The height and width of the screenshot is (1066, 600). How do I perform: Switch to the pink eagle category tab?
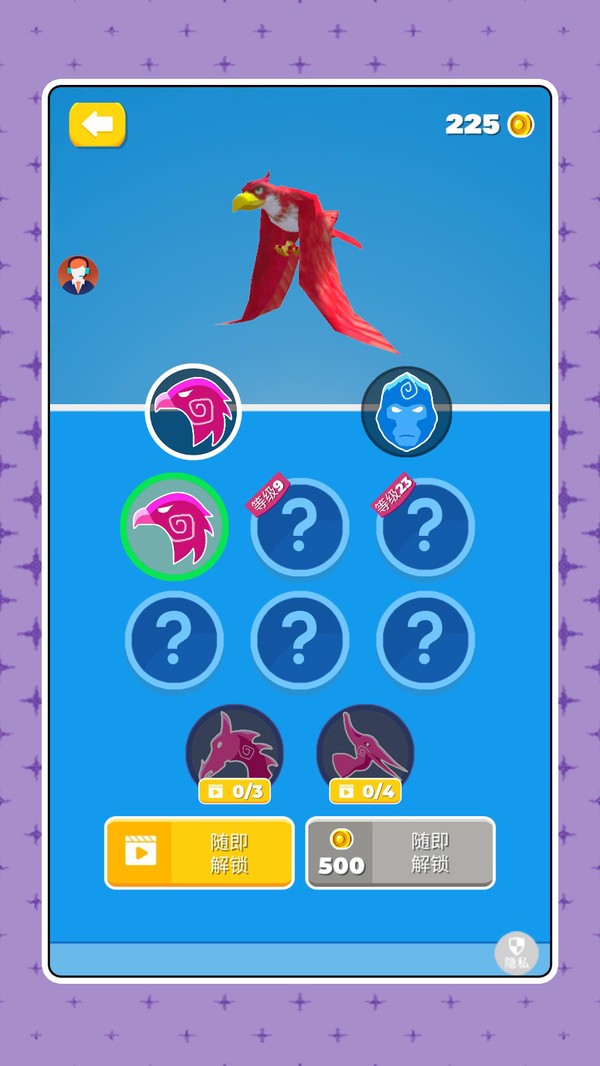coord(193,411)
